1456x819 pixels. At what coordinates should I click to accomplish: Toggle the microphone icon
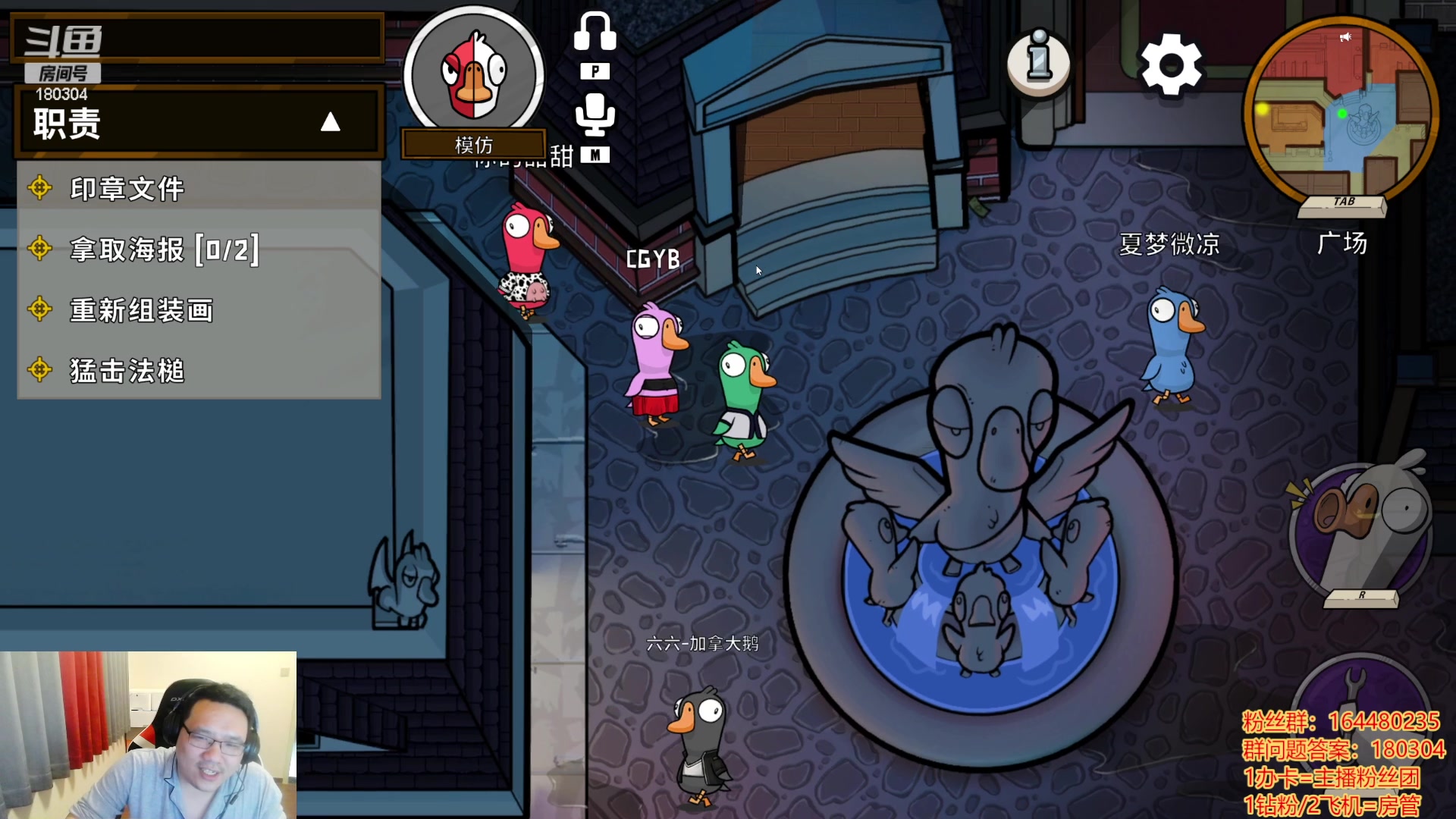pyautogui.click(x=595, y=115)
